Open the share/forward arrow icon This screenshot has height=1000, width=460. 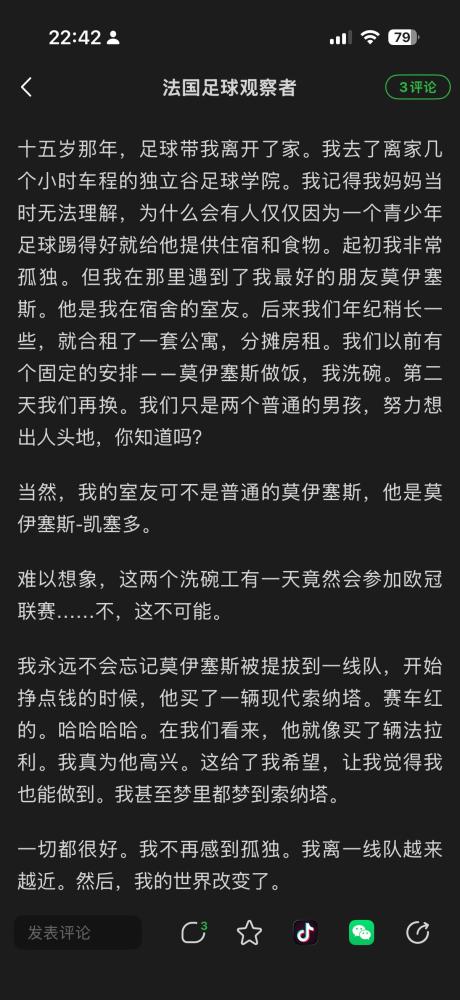pos(417,932)
